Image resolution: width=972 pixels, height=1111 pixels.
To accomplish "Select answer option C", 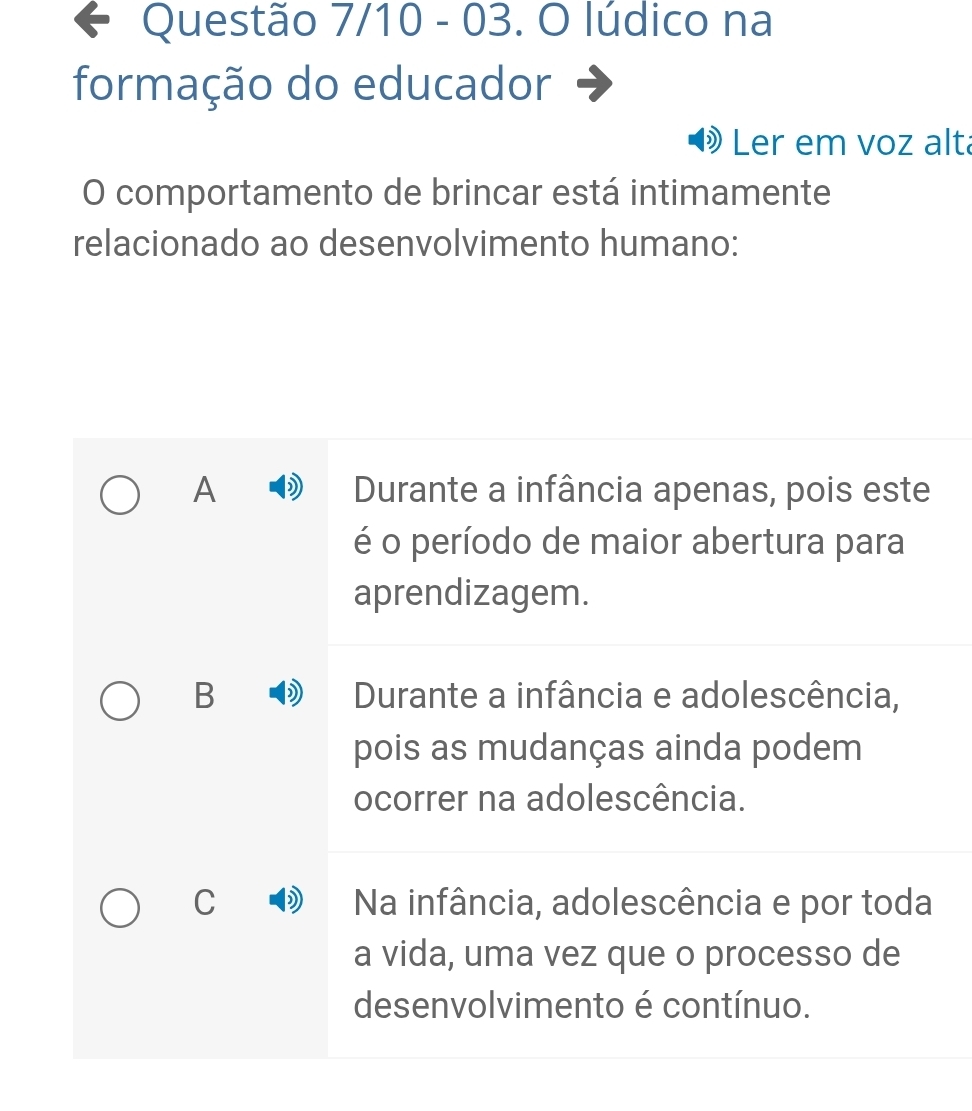I will (120, 907).
